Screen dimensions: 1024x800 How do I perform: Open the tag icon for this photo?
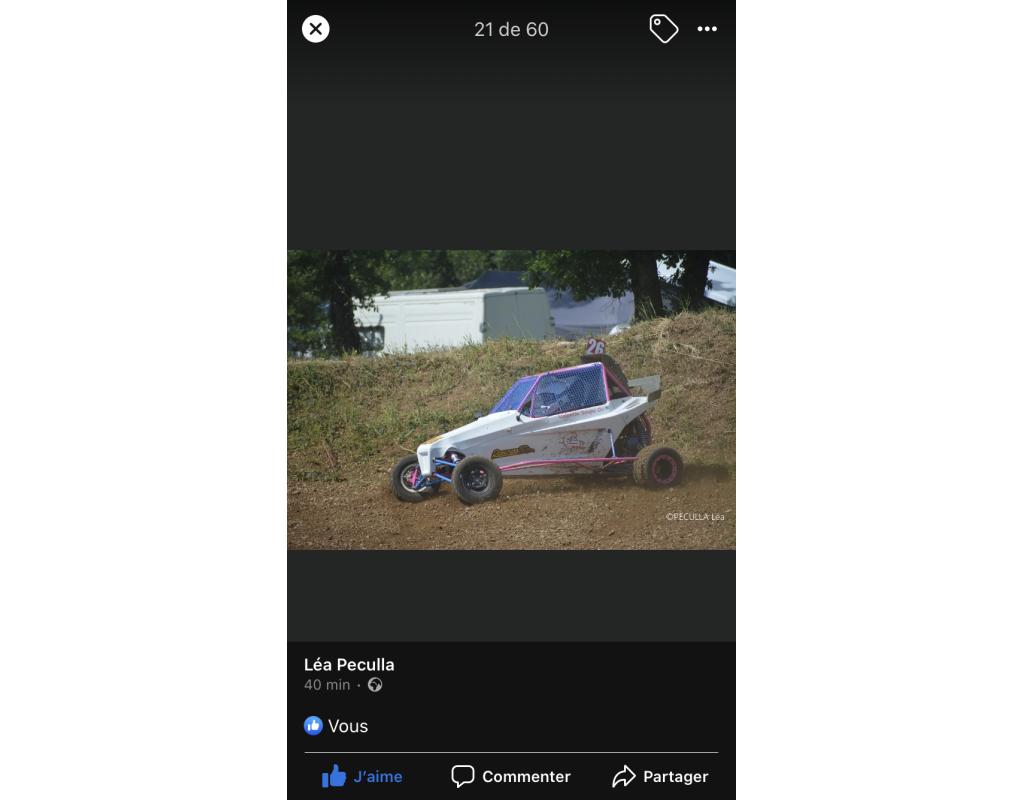pos(663,29)
